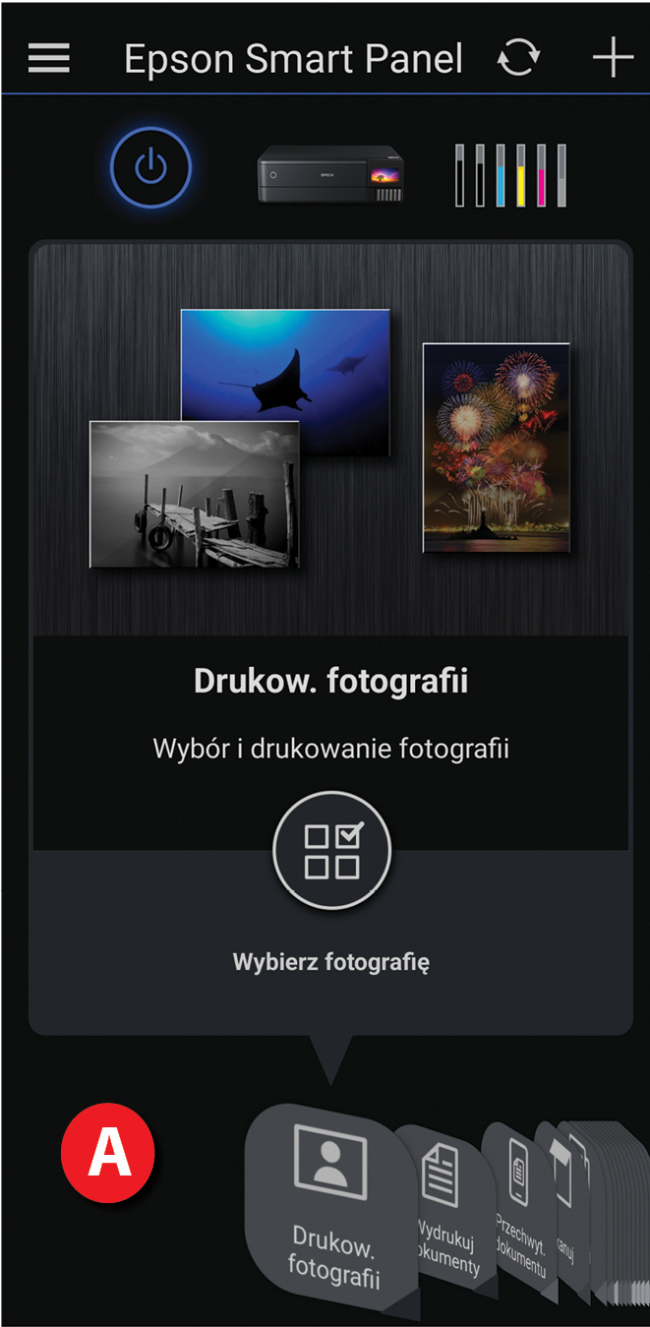Open the printer image status

(331, 175)
